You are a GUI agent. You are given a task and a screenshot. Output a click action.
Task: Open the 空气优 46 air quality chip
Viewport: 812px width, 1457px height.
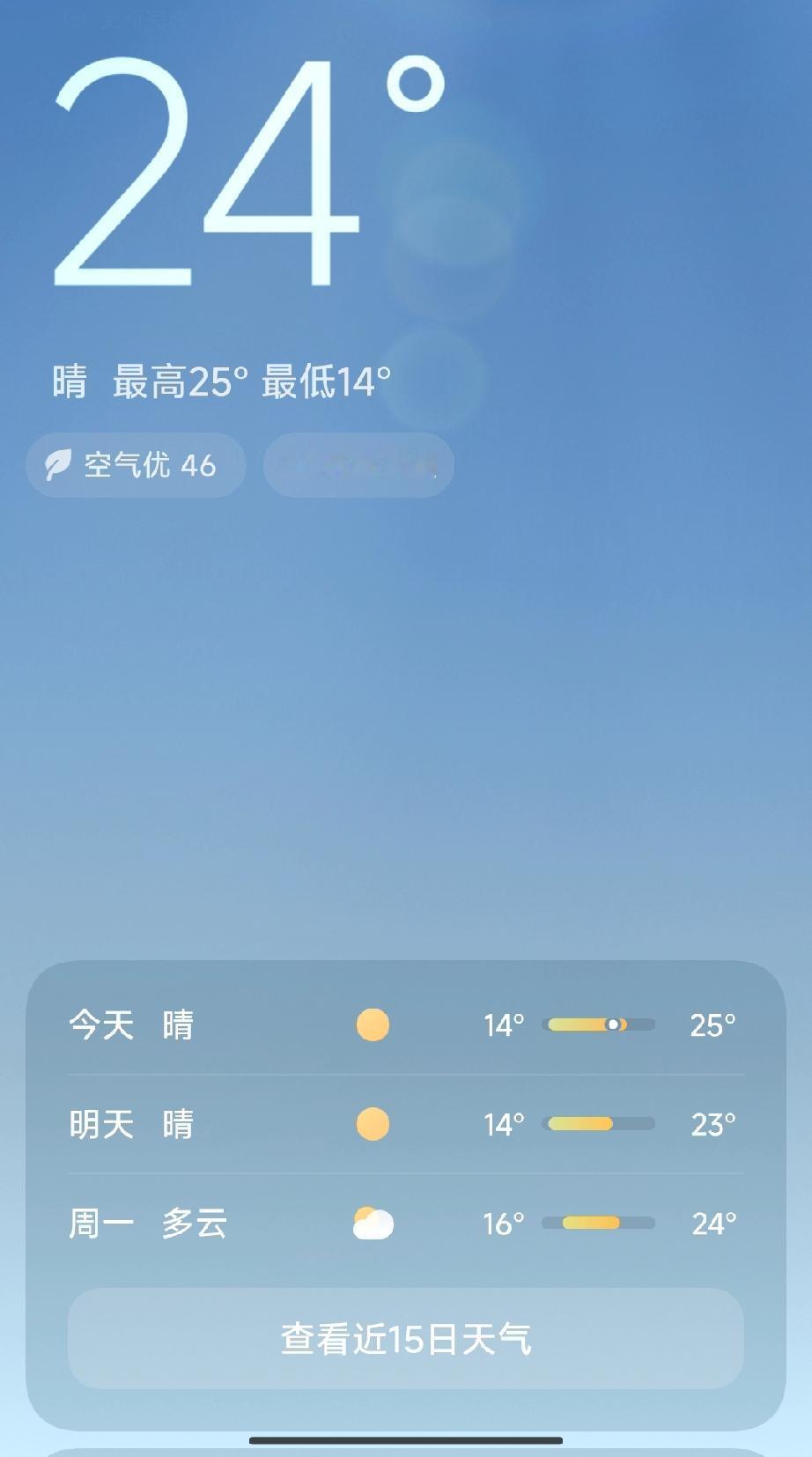pyautogui.click(x=136, y=465)
